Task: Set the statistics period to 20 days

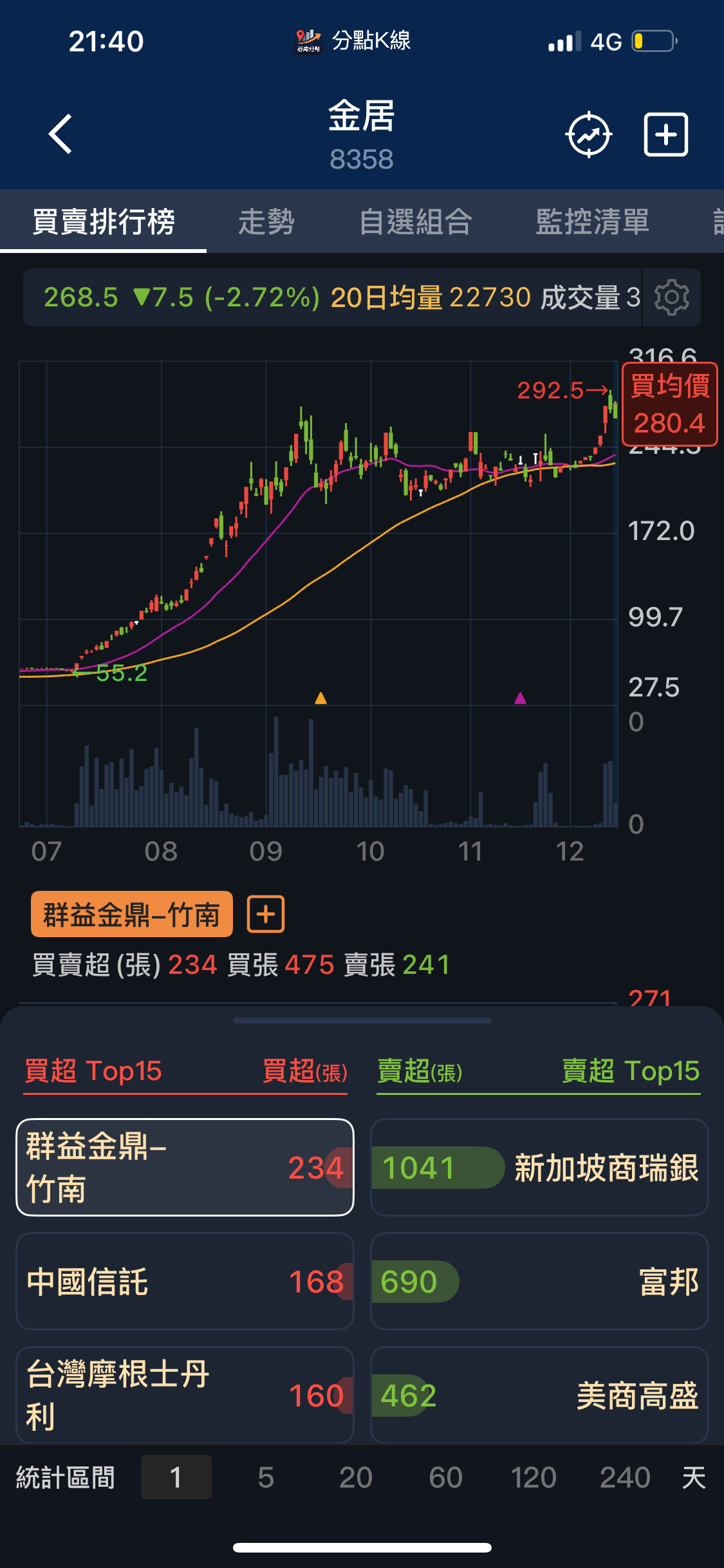Action: point(355,1477)
